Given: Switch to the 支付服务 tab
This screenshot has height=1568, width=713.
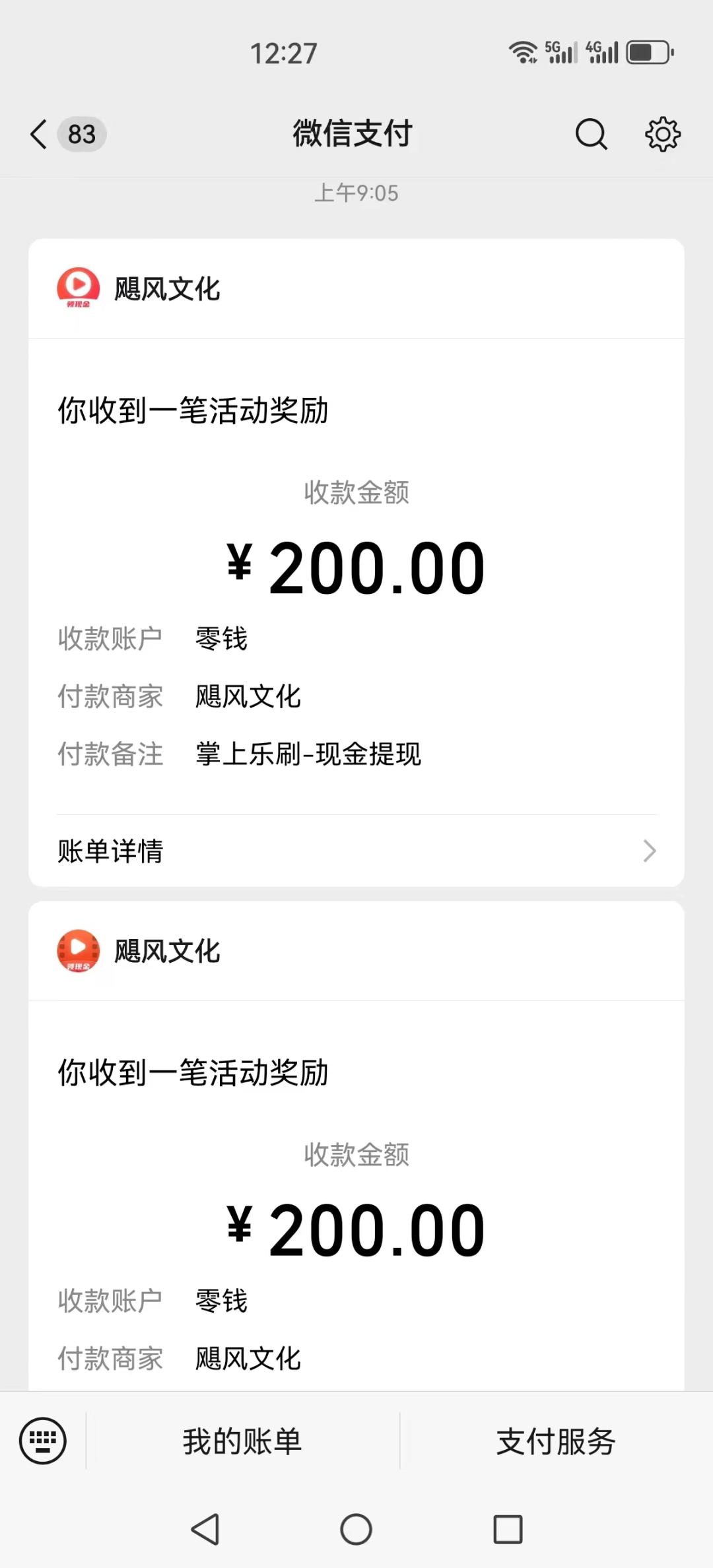Looking at the screenshot, I should tap(555, 1442).
